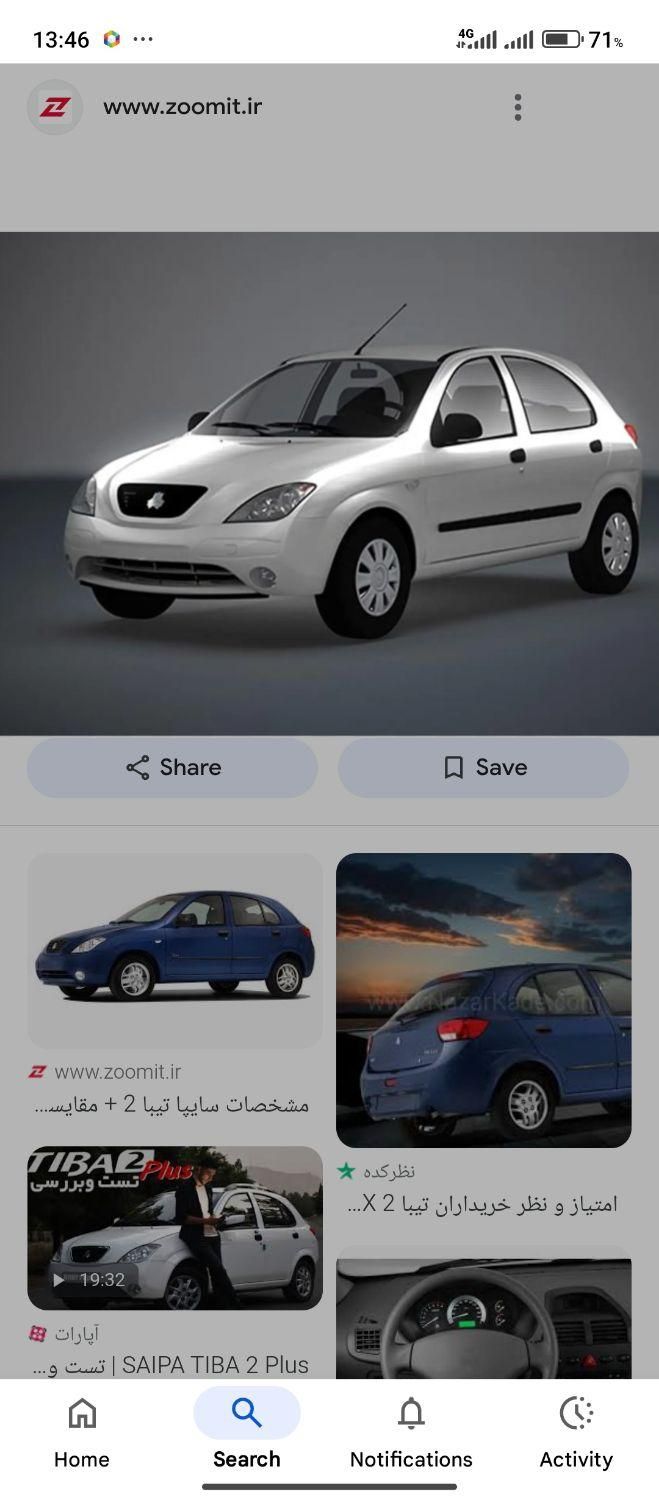Switch to the Activity tab
The image size is (659, 1500).
[x=576, y=1432]
